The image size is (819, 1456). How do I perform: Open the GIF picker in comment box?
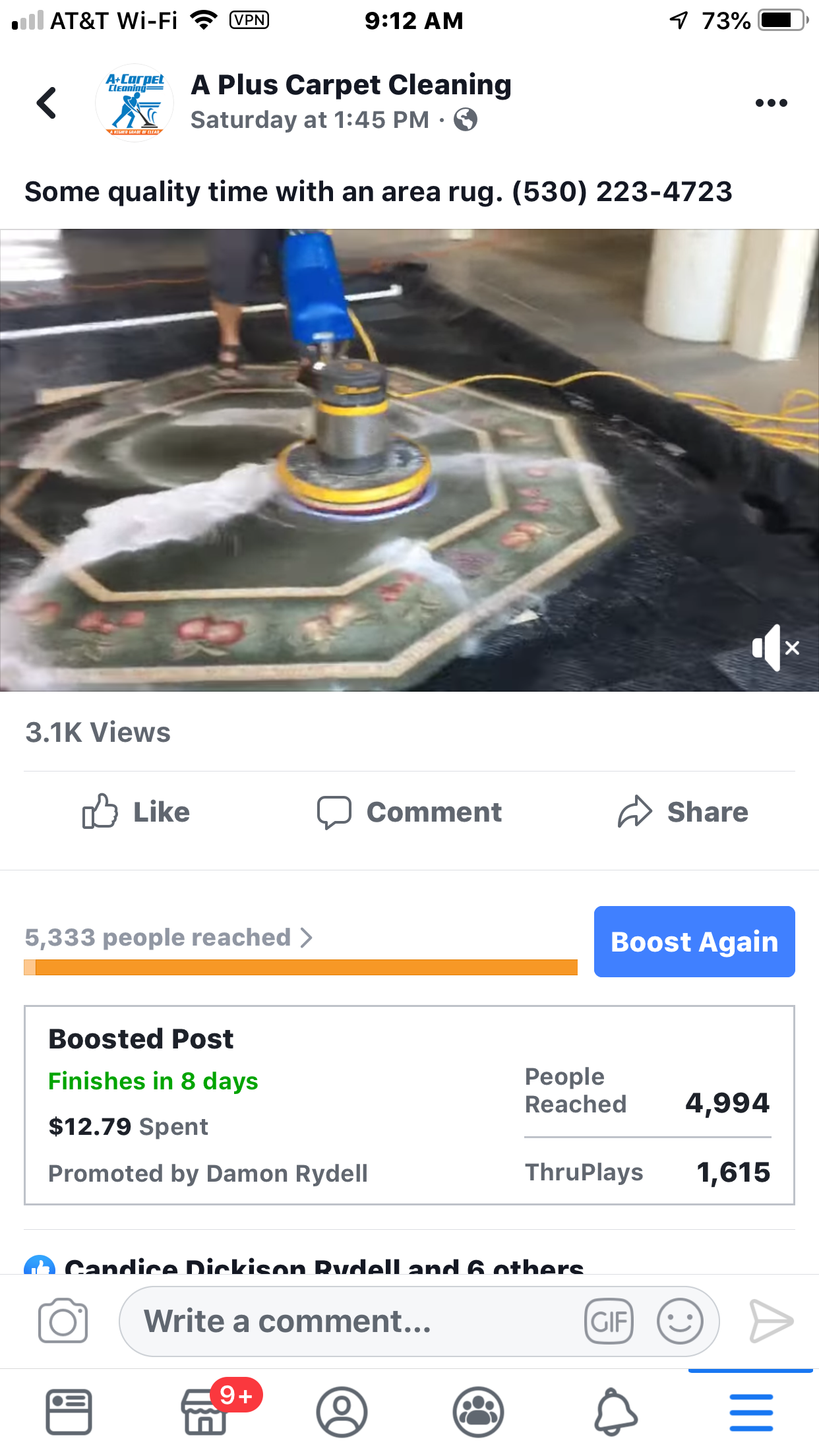tap(608, 1321)
